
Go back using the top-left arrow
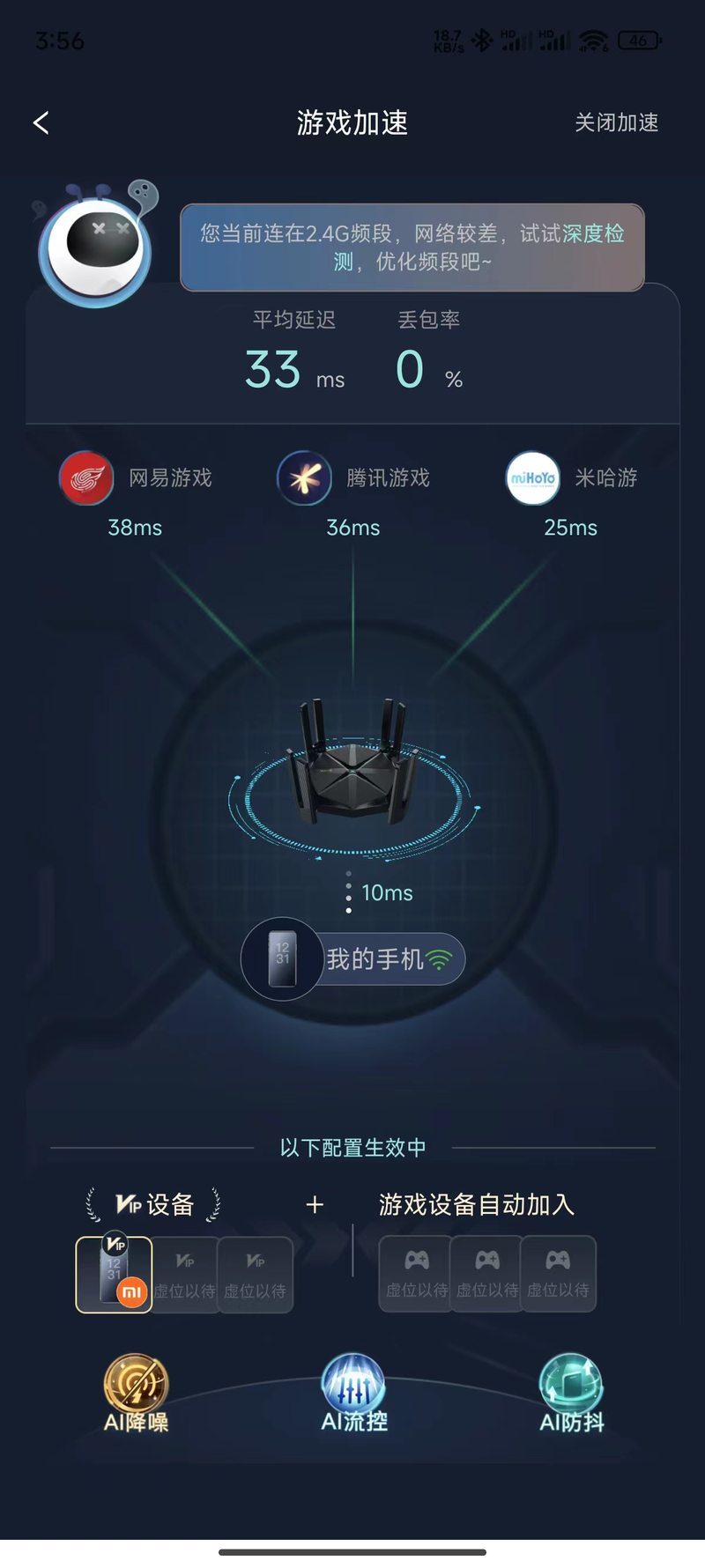click(41, 122)
